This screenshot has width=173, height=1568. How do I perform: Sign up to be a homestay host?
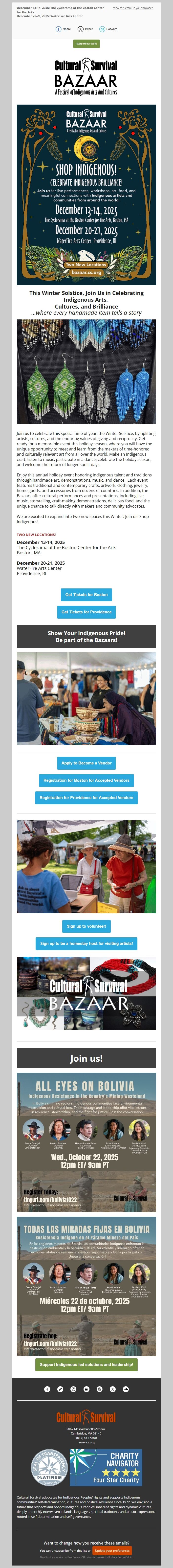click(x=86, y=943)
